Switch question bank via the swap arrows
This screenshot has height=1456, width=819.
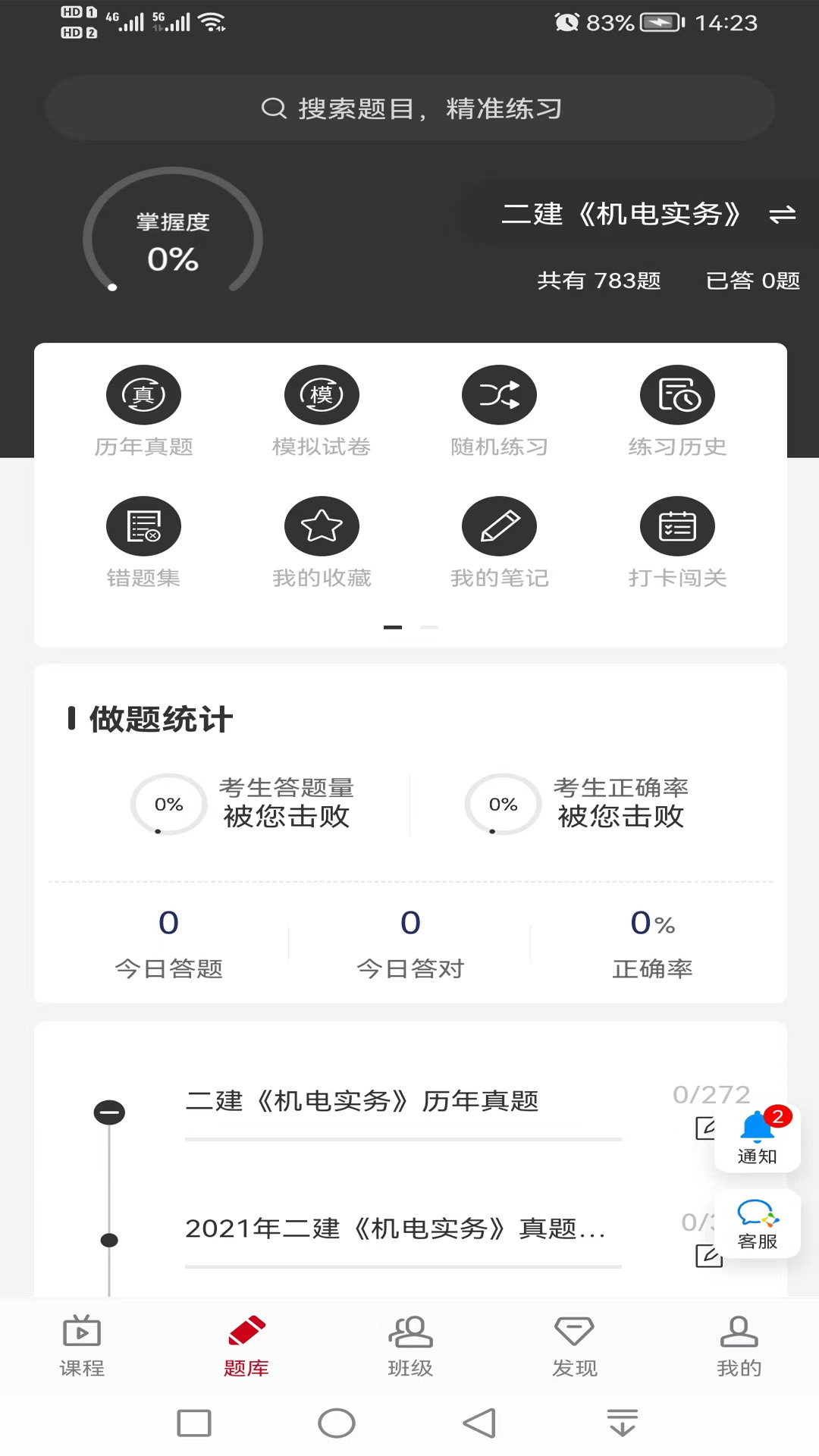pyautogui.click(x=782, y=214)
